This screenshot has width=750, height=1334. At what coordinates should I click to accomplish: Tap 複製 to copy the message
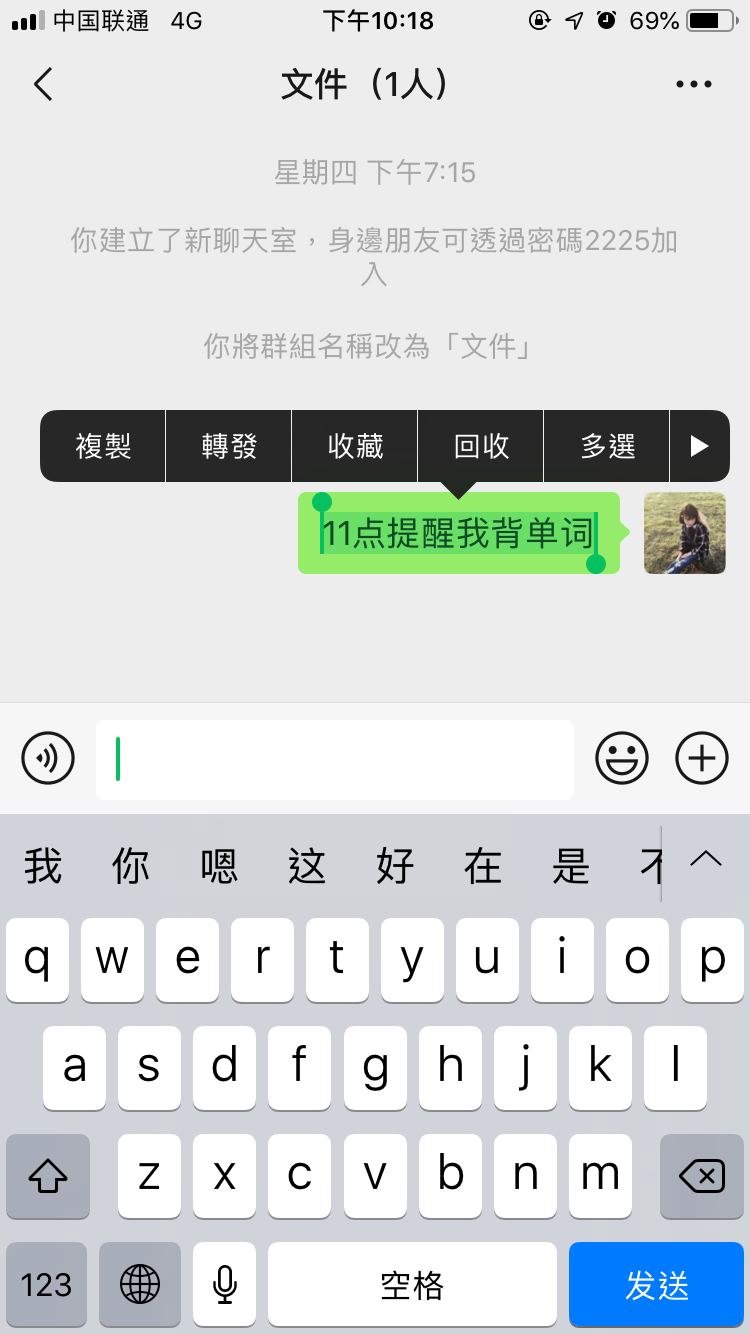103,446
